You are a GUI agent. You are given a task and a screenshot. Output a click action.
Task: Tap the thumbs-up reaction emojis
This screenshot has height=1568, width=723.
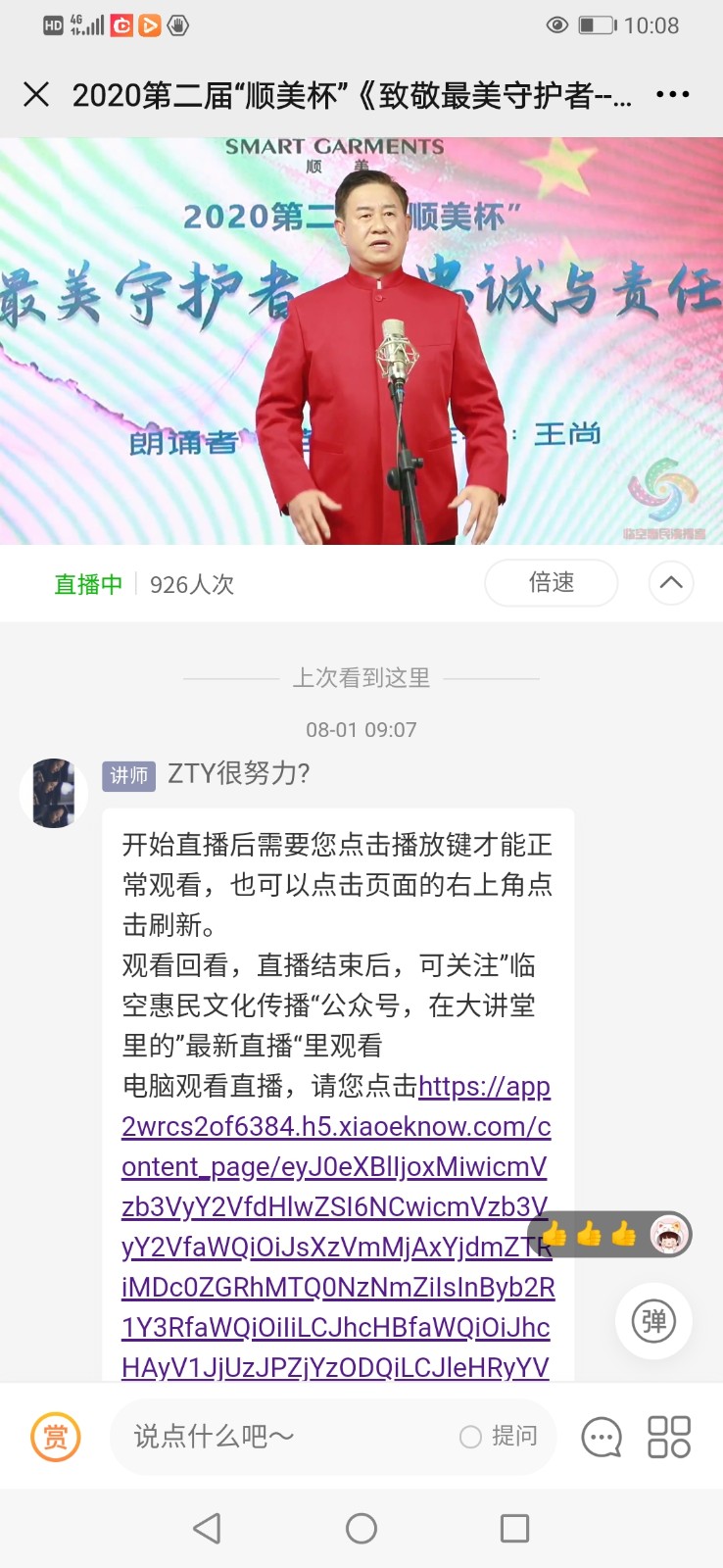[x=589, y=1236]
